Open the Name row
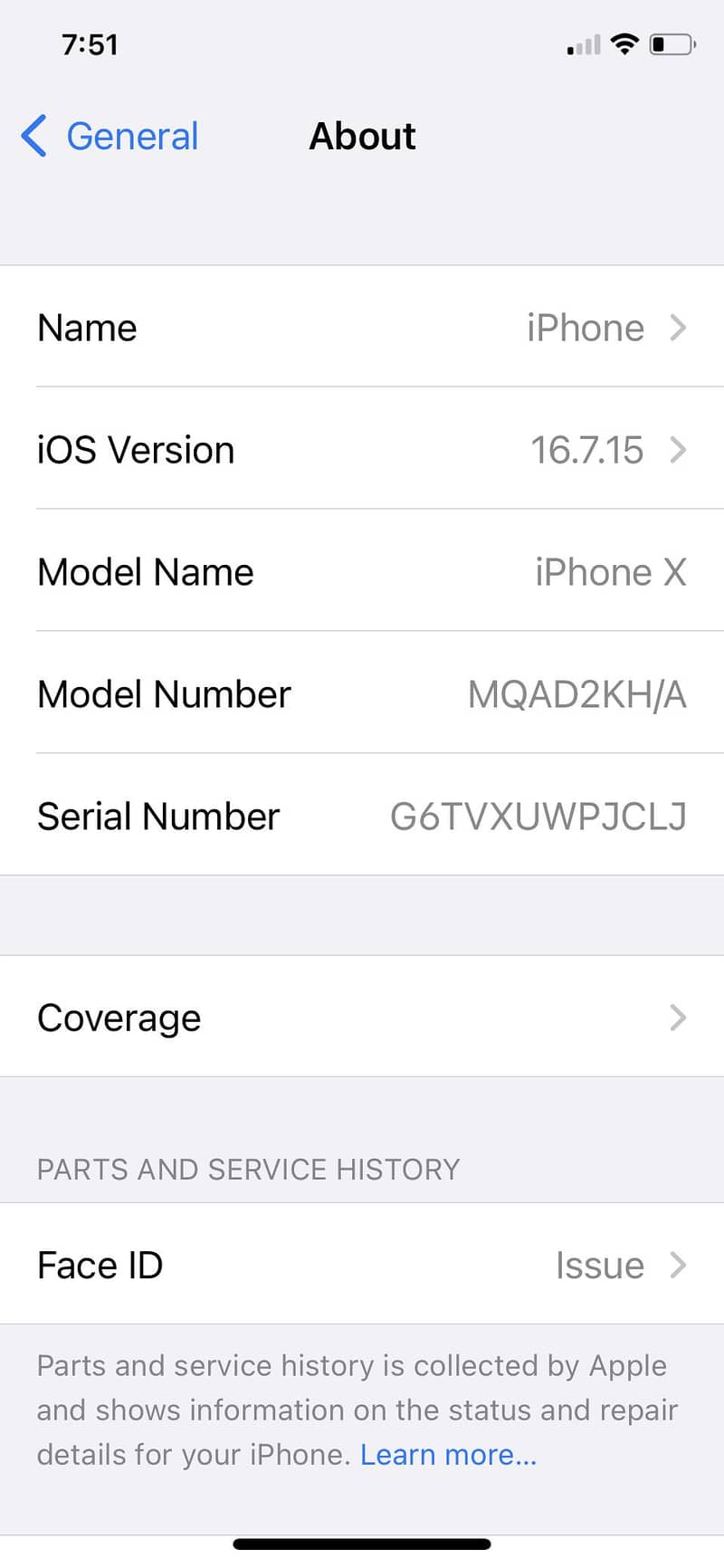Screen dimensions: 724x1568 [x=362, y=328]
